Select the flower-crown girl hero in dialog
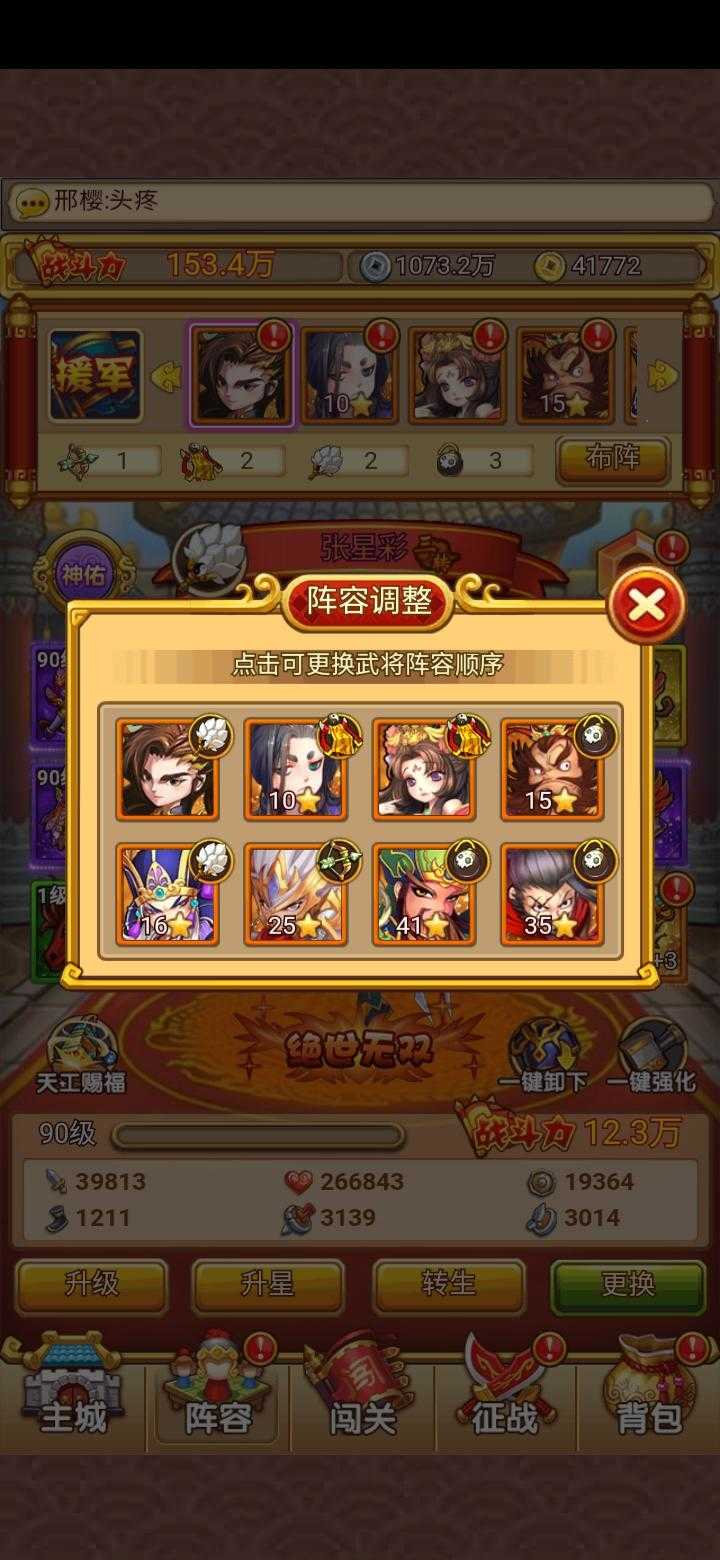The image size is (720, 1560). 423,769
